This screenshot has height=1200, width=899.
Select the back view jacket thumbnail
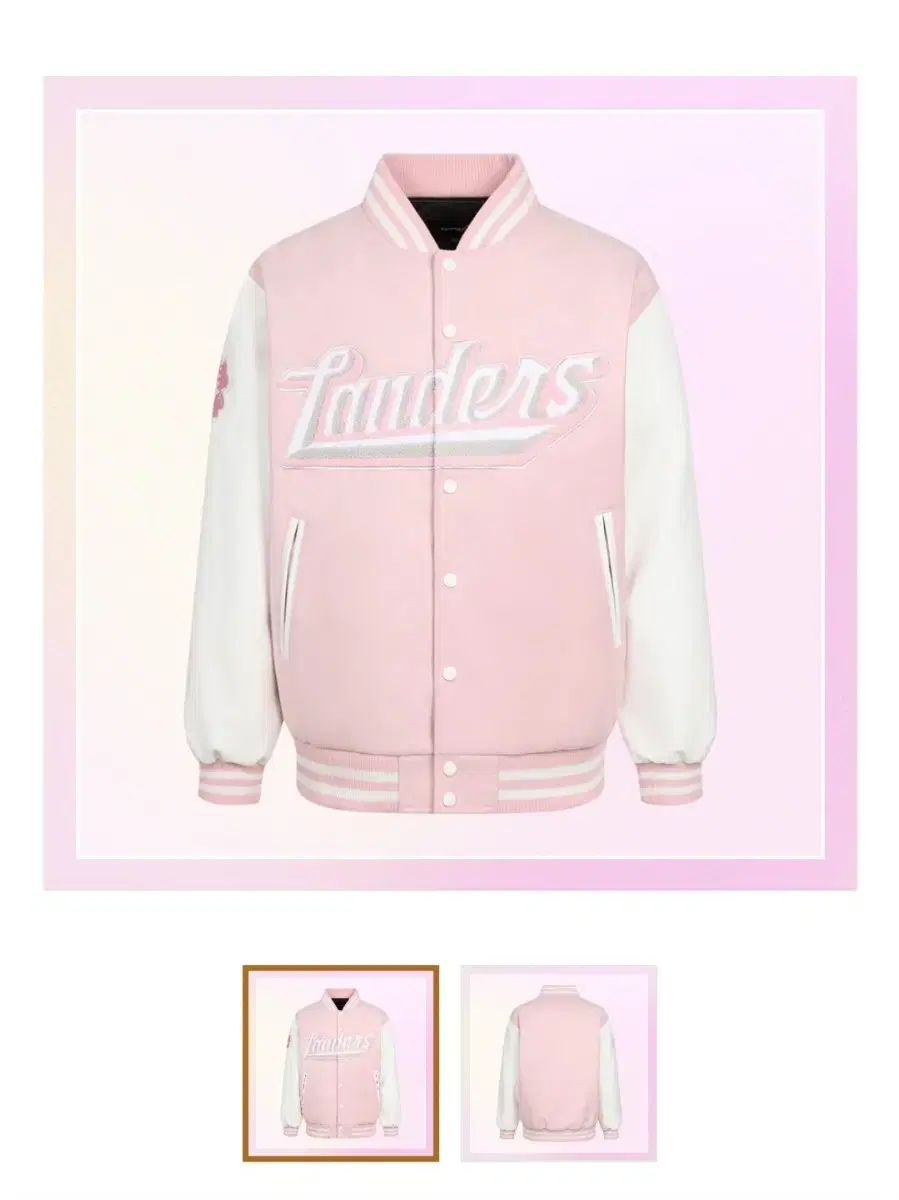click(558, 1063)
